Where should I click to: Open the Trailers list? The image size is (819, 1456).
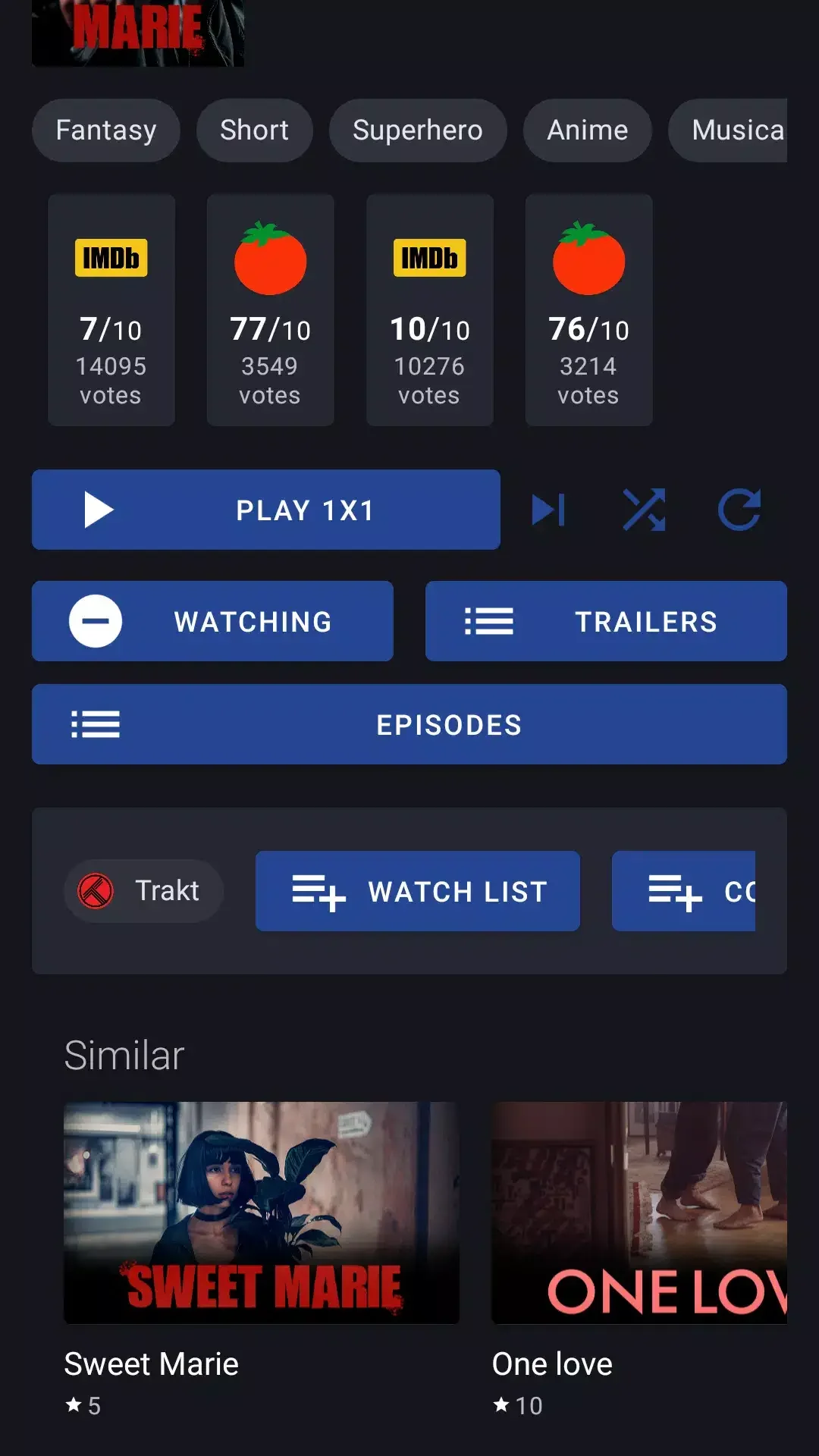pos(607,621)
